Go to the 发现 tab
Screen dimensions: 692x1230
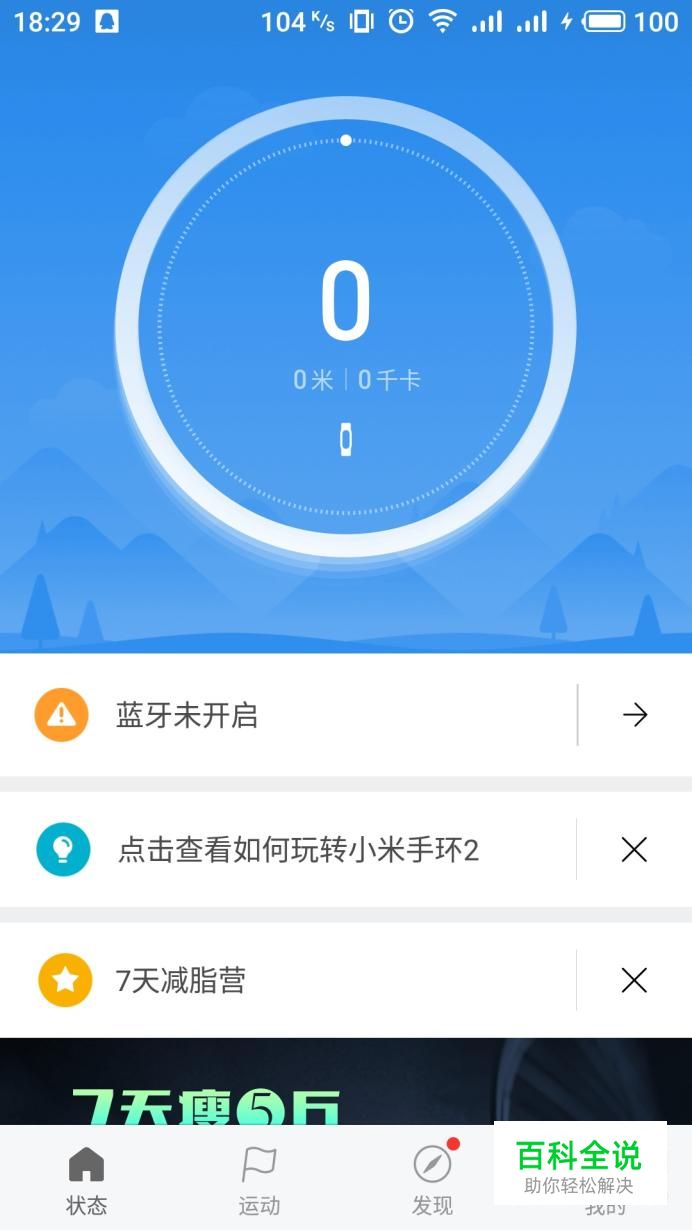432,1180
